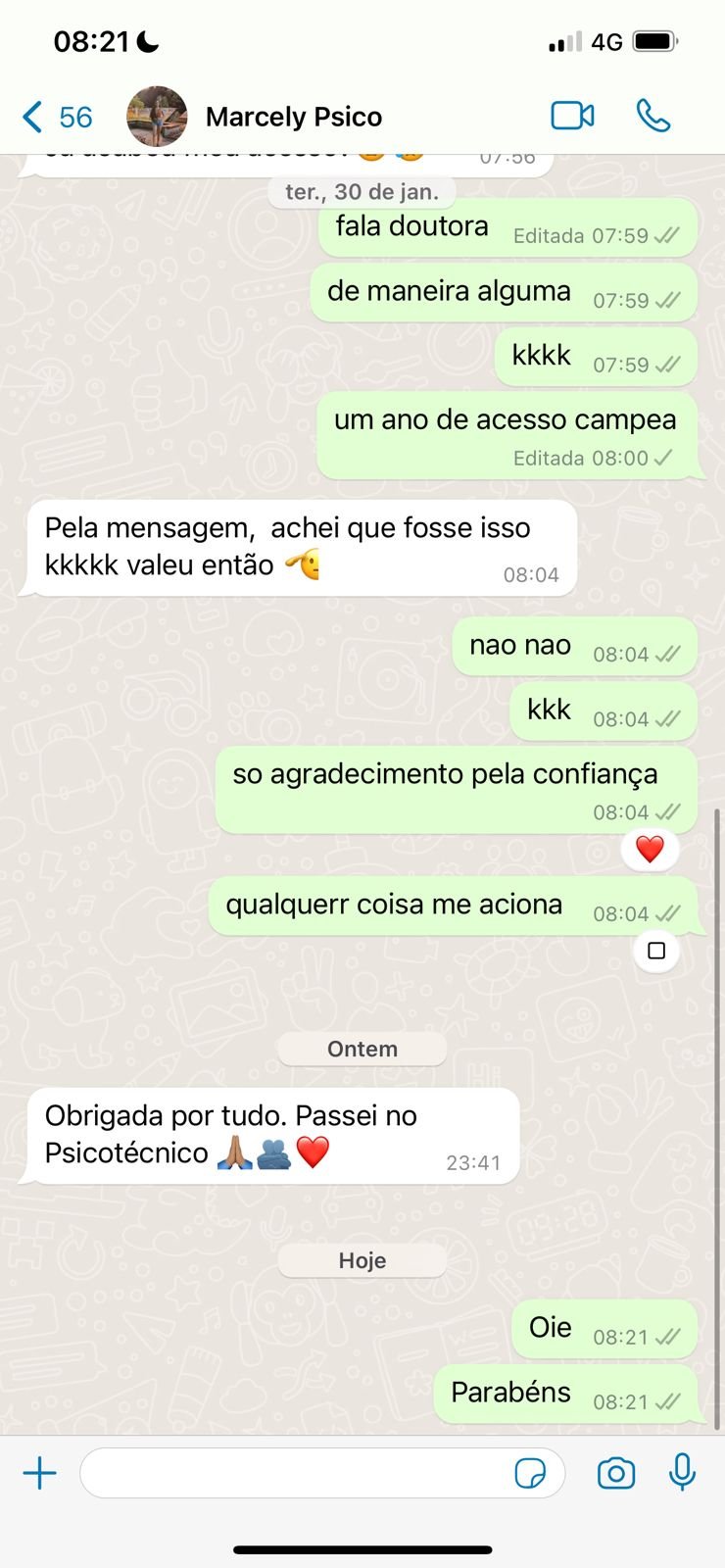Start a video call with Marcely Psico
Image resolution: width=725 pixels, height=1568 pixels.
pyautogui.click(x=572, y=116)
